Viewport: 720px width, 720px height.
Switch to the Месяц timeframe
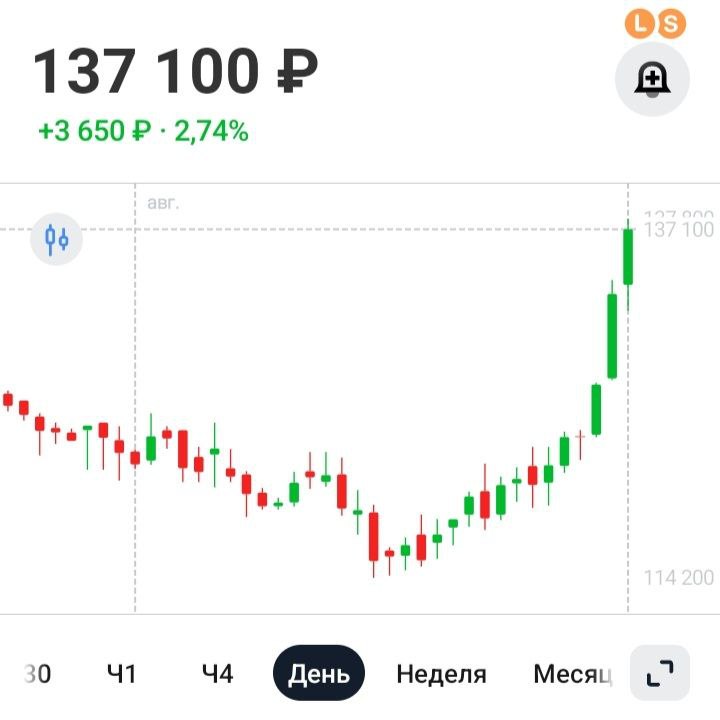pos(572,673)
